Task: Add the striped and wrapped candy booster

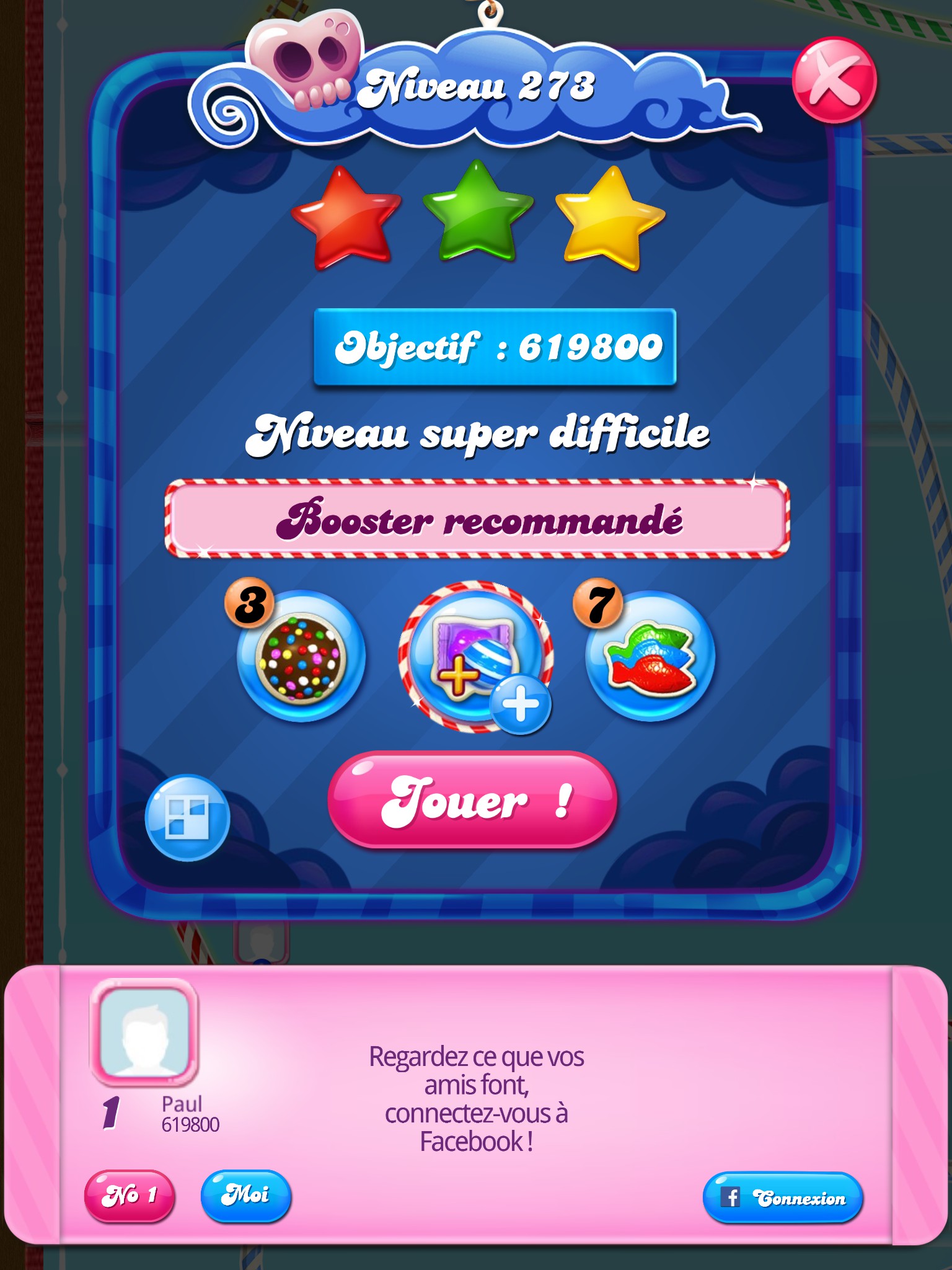Action: pyautogui.click(x=476, y=657)
